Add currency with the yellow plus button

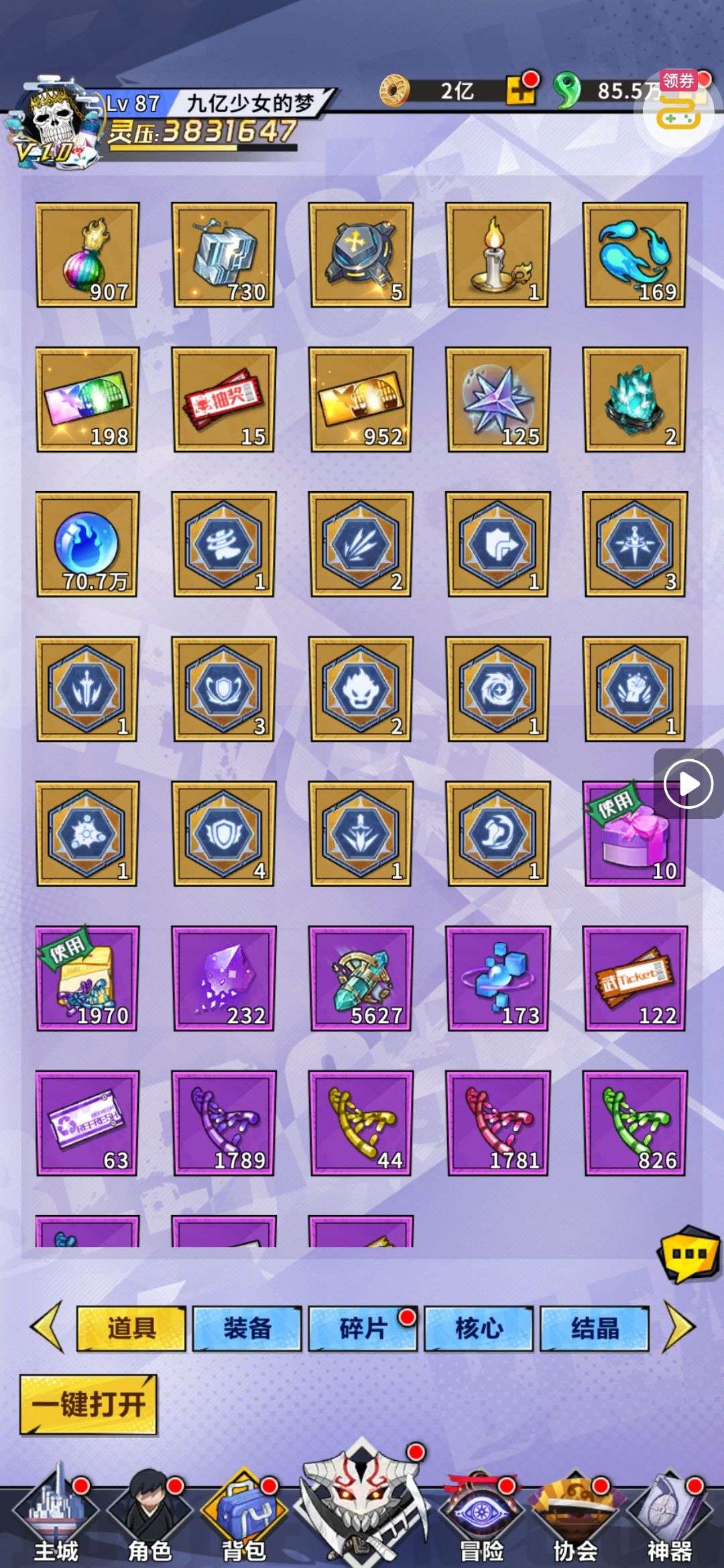(x=520, y=90)
